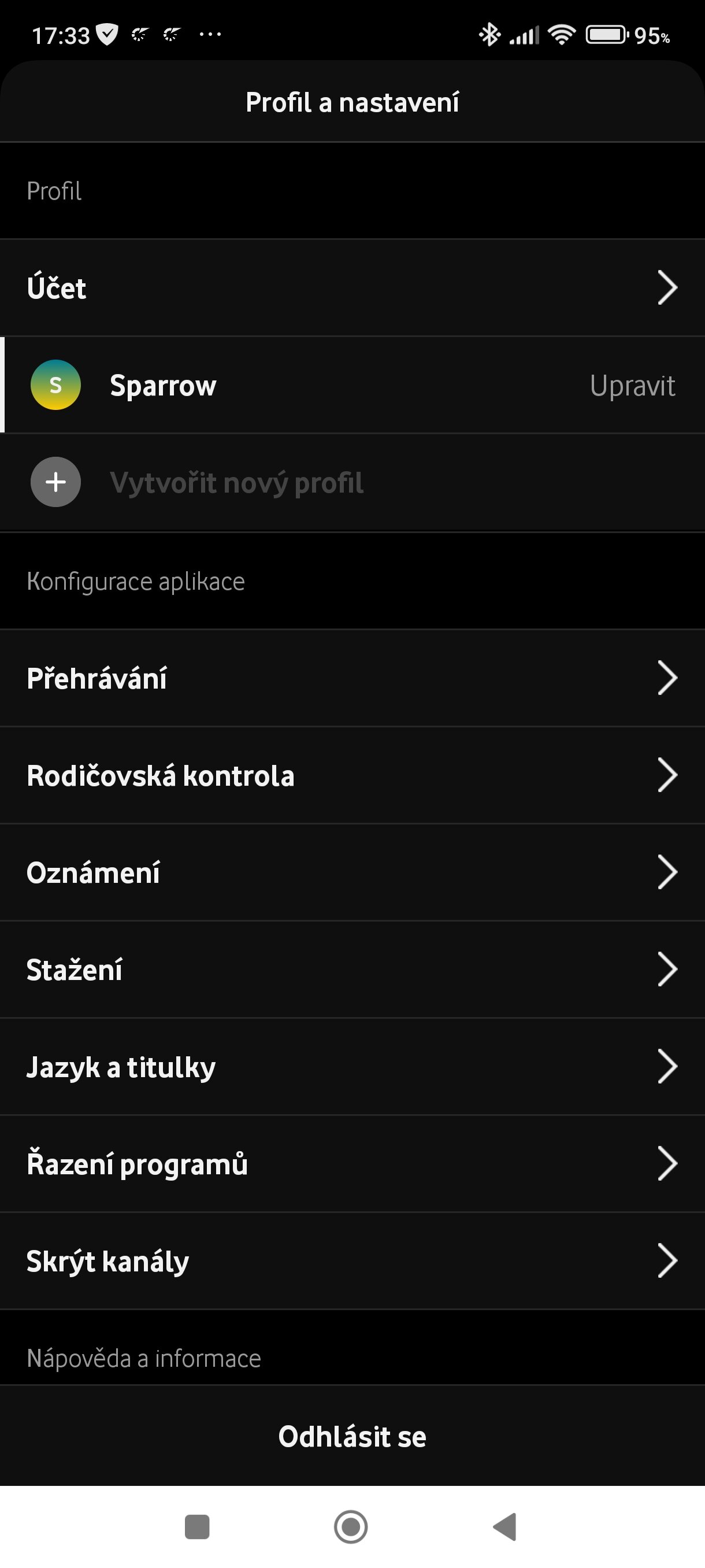Tap Odhlásit se to log out

coord(352,1436)
